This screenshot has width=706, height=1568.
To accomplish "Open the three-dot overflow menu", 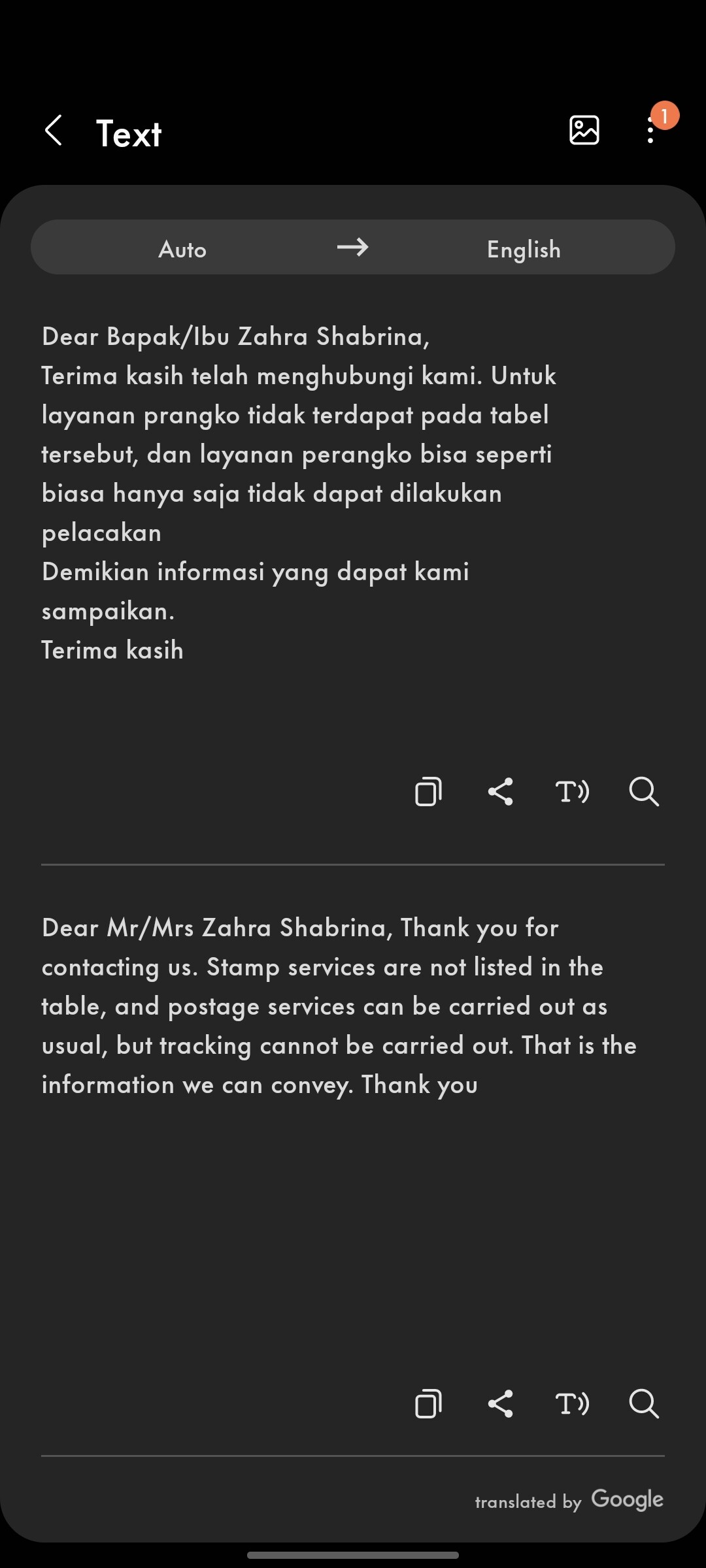I will tap(650, 130).
